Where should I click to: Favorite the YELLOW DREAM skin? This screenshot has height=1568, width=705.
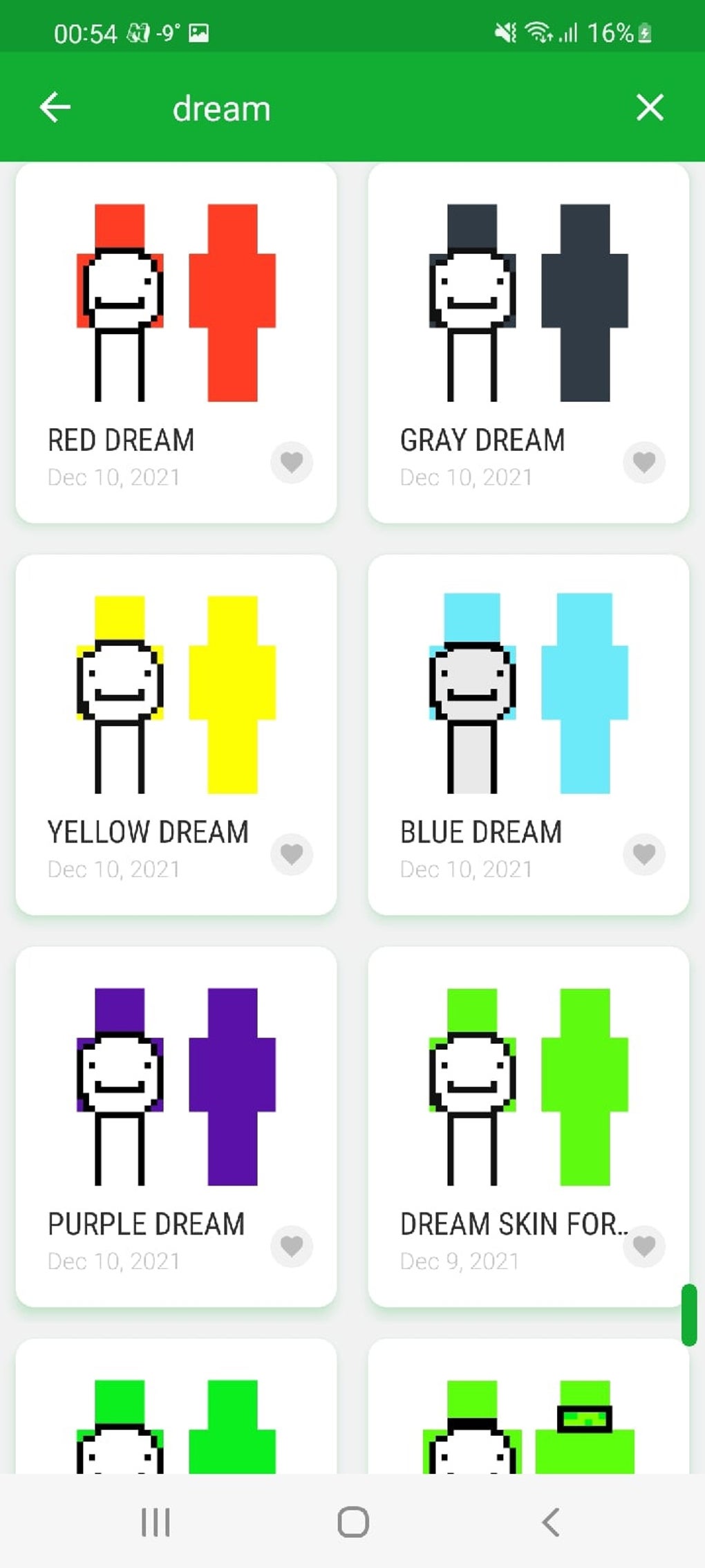point(292,855)
